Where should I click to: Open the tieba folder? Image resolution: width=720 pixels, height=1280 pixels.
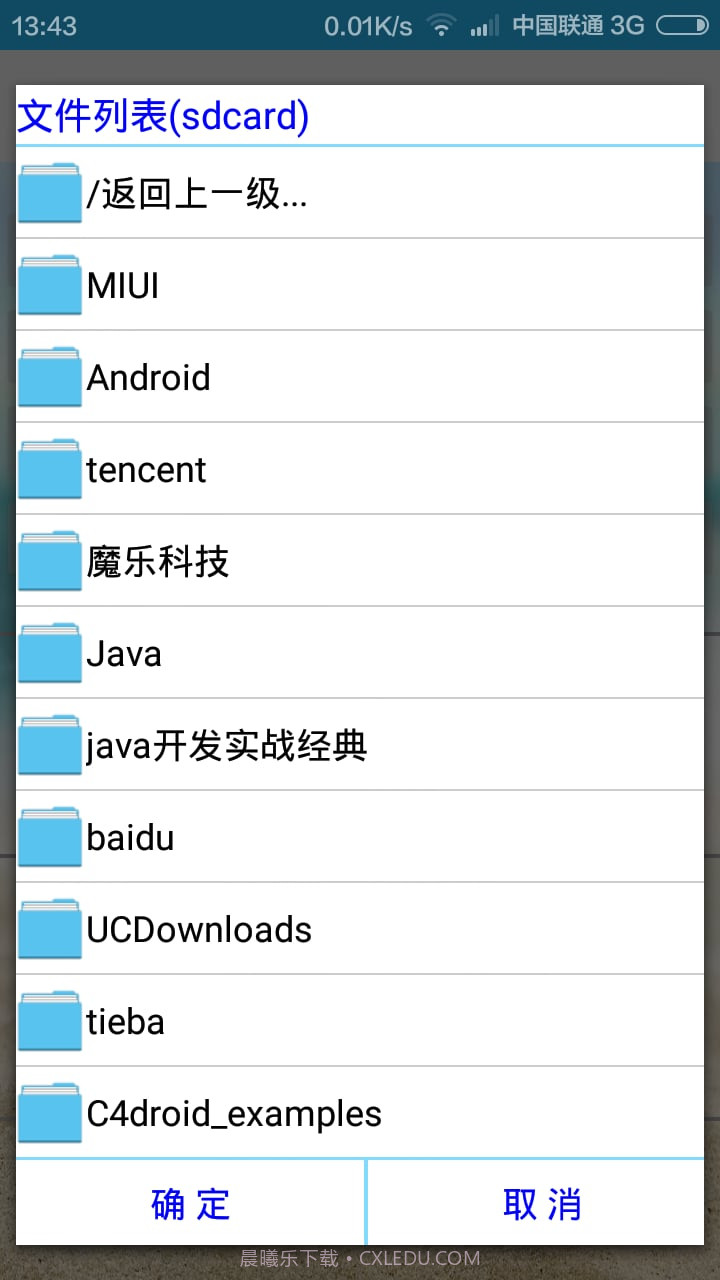pyautogui.click(x=360, y=1021)
